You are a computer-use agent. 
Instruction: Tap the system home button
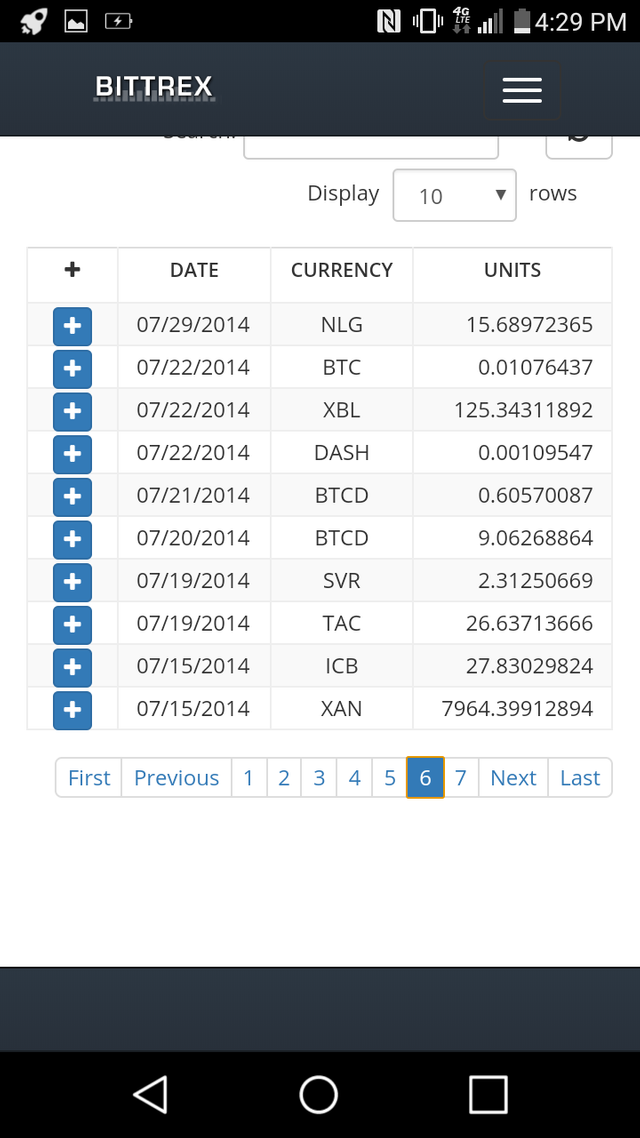319,1095
